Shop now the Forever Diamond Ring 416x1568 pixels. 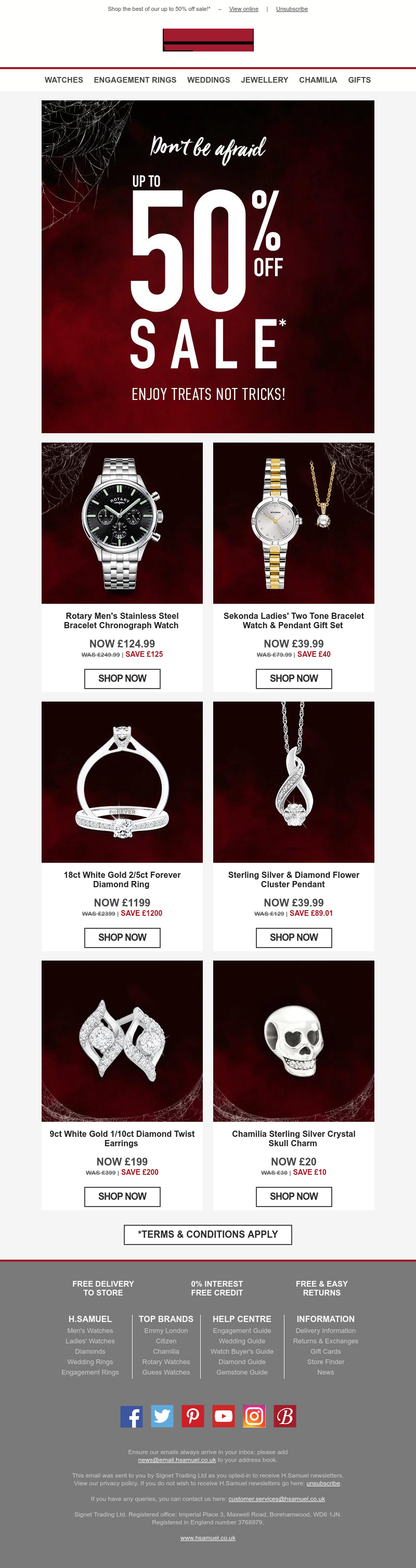[x=122, y=937]
